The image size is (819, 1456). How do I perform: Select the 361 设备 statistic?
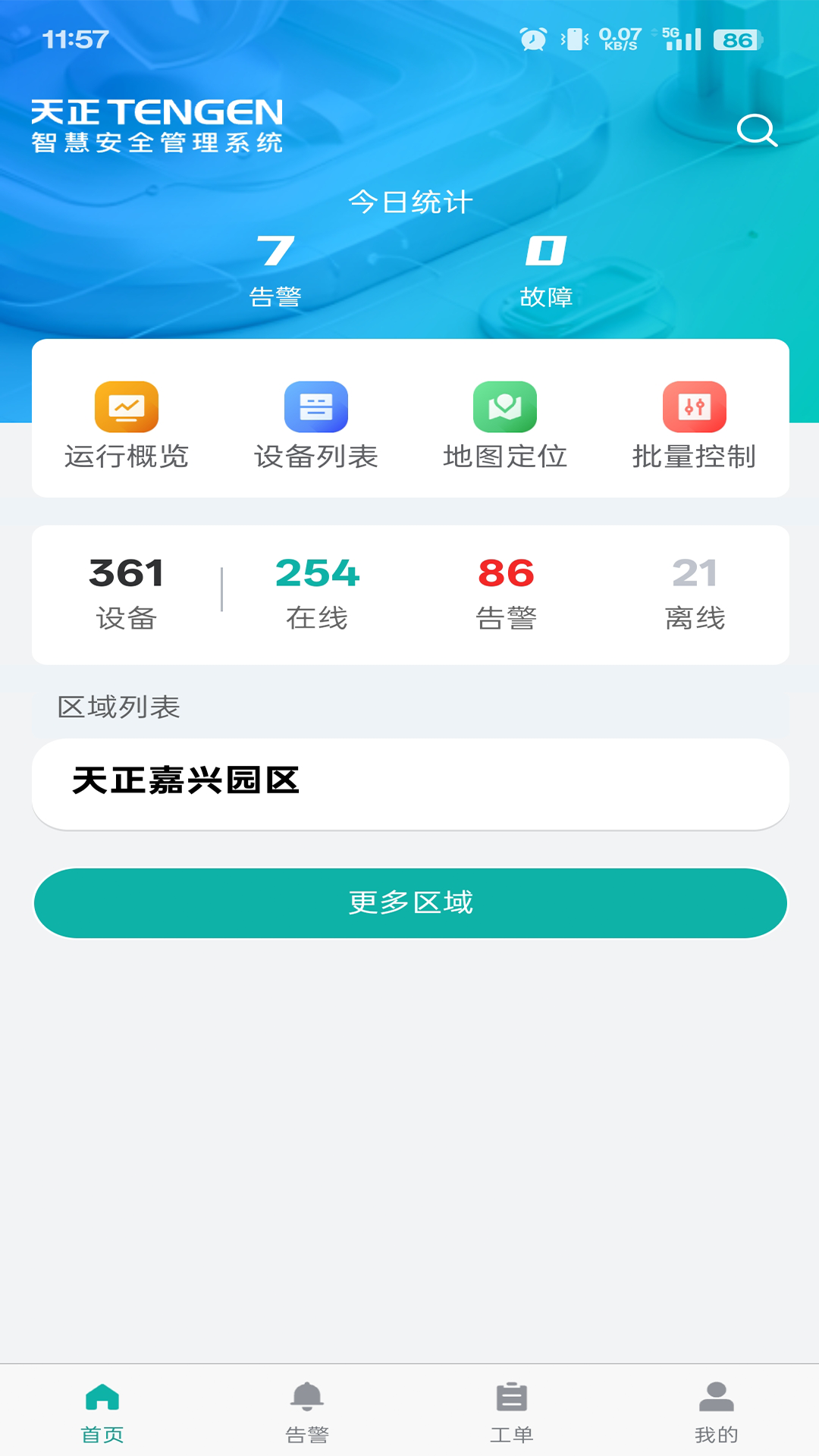(x=126, y=591)
